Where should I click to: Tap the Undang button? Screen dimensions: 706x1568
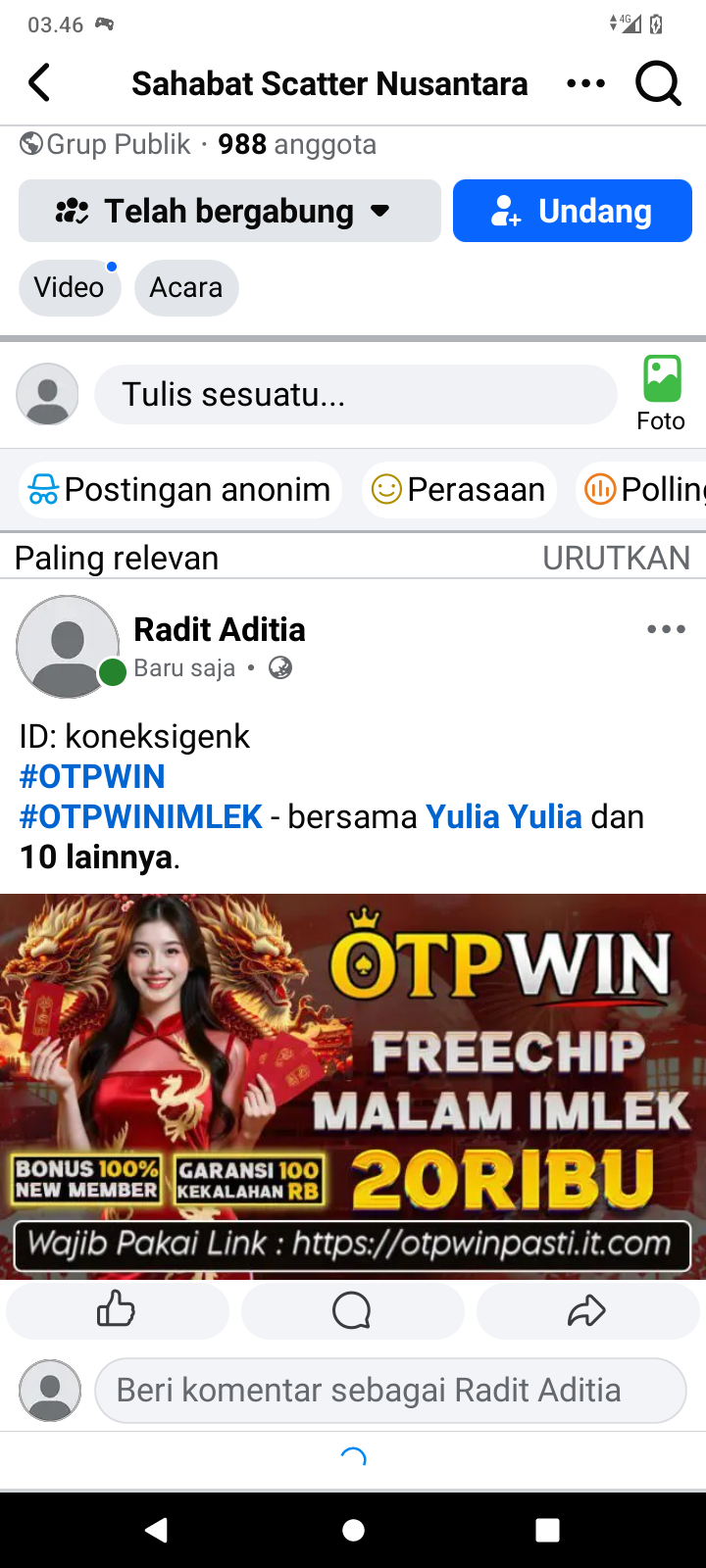573,211
